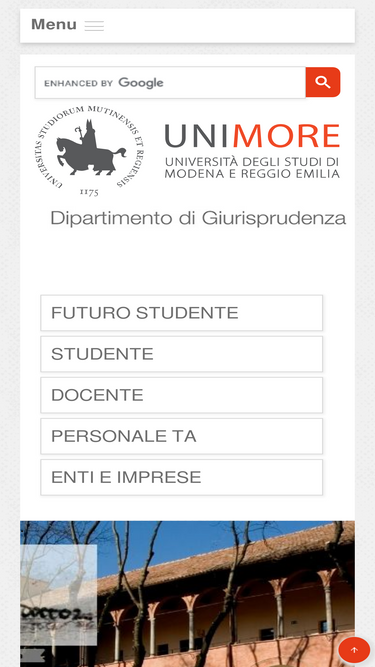Tap the Google search input field
This screenshot has height=667, width=375.
tap(170, 83)
